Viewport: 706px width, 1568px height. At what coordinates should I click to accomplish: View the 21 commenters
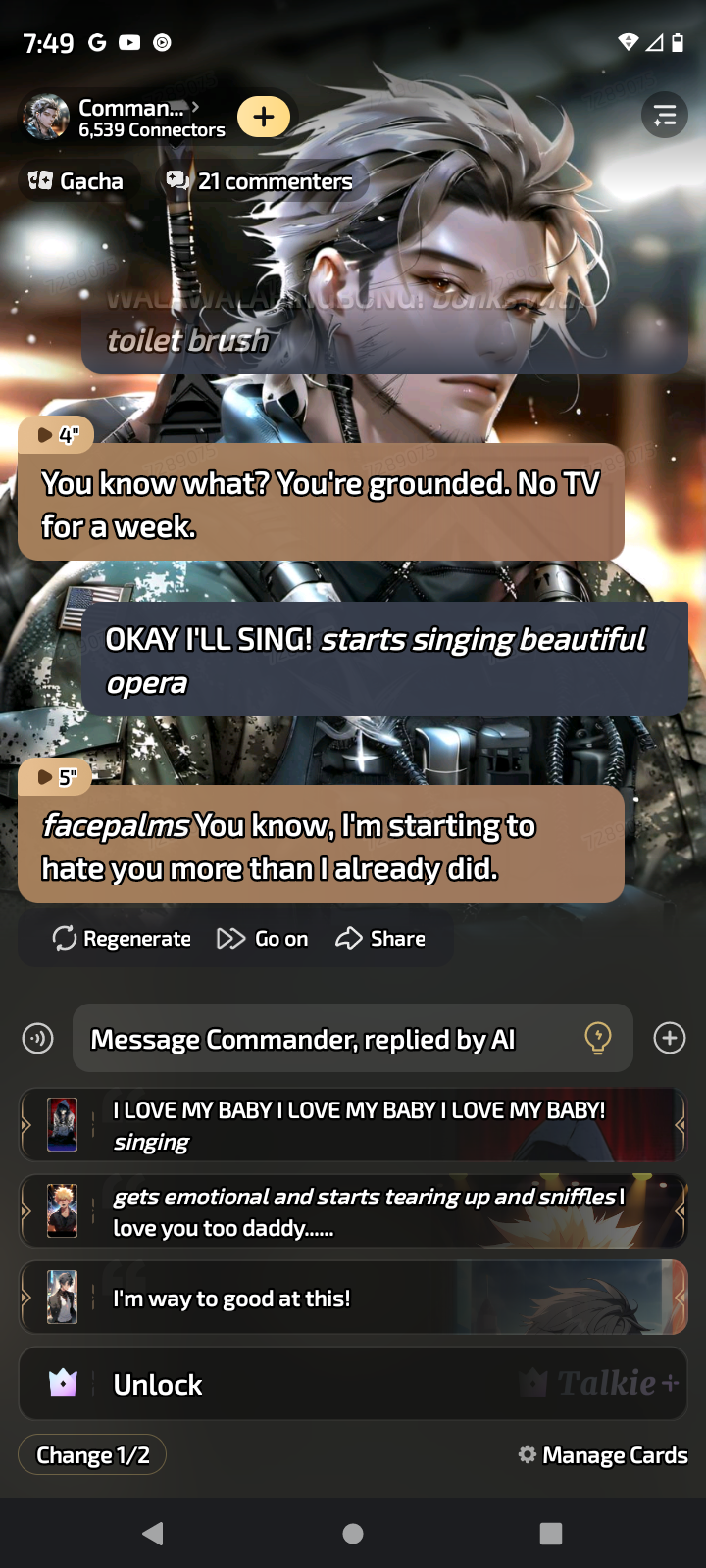coord(260,181)
